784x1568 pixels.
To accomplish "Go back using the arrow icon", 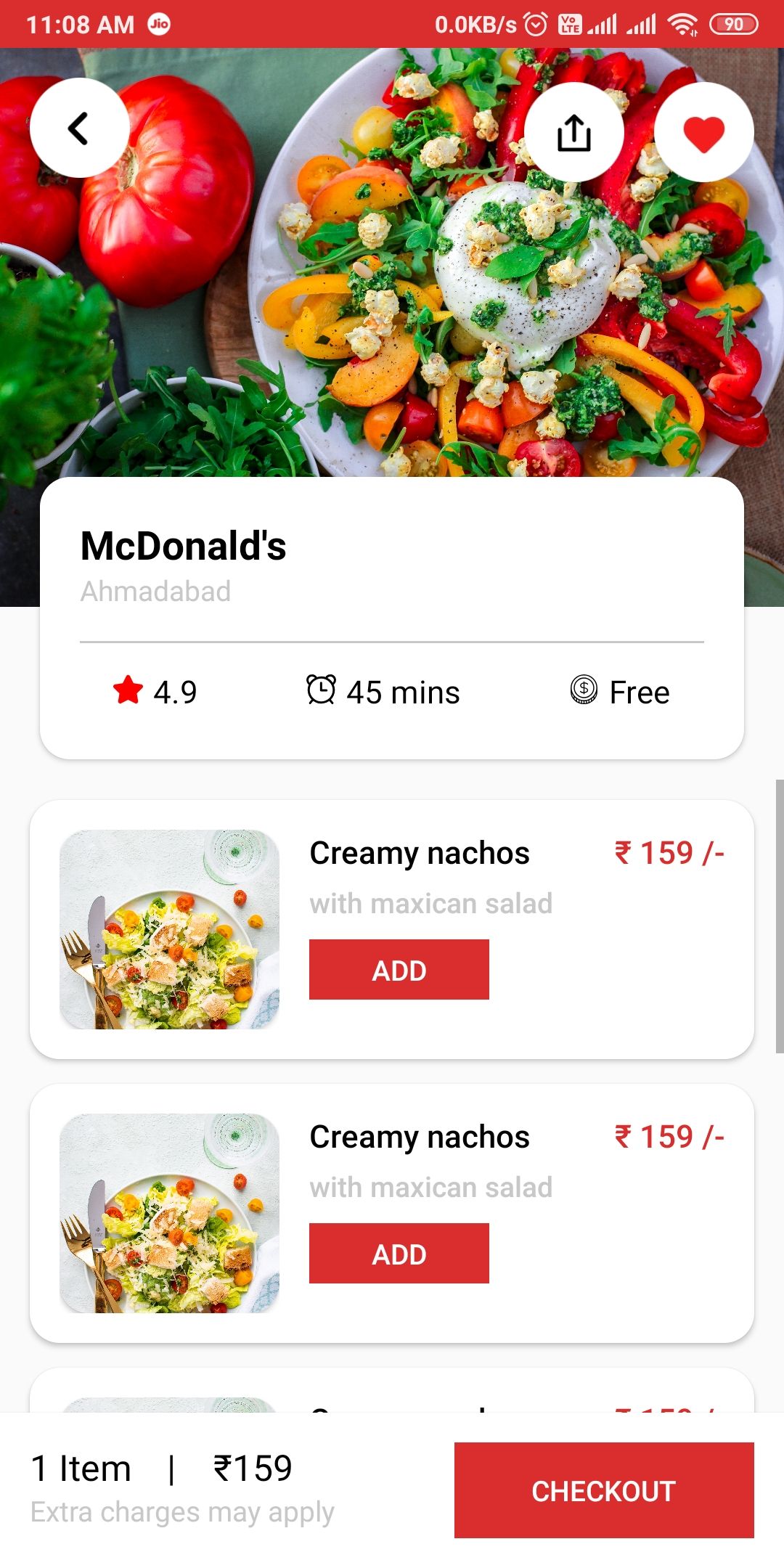I will tap(80, 128).
